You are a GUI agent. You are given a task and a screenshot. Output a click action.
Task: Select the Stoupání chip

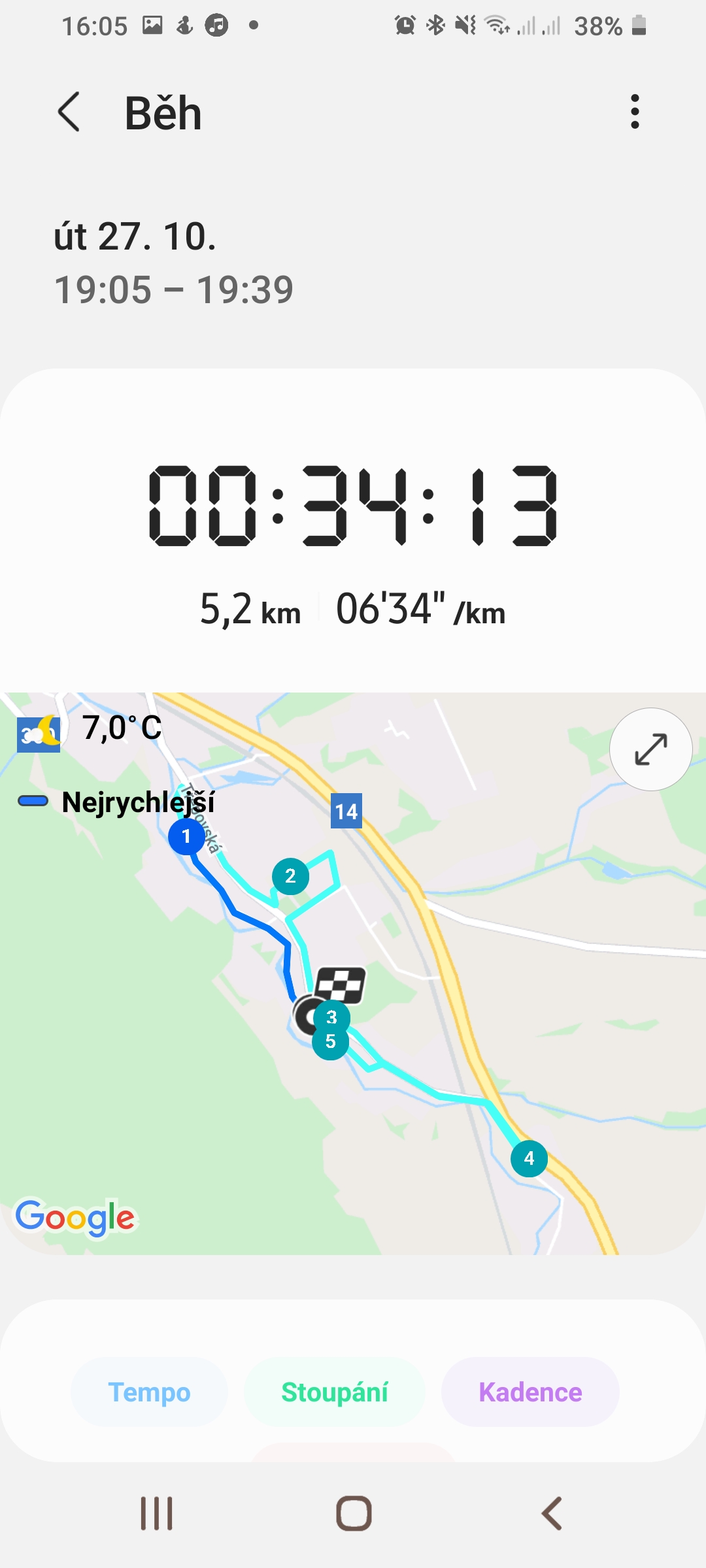click(x=335, y=1392)
